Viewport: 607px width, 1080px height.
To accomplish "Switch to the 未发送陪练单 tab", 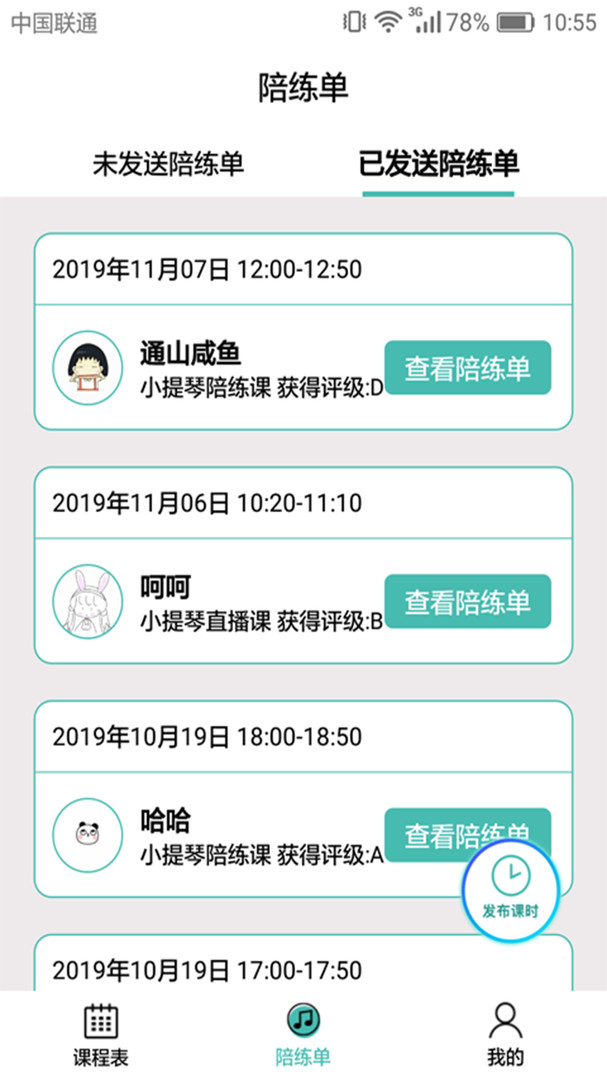I will pyautogui.click(x=168, y=163).
